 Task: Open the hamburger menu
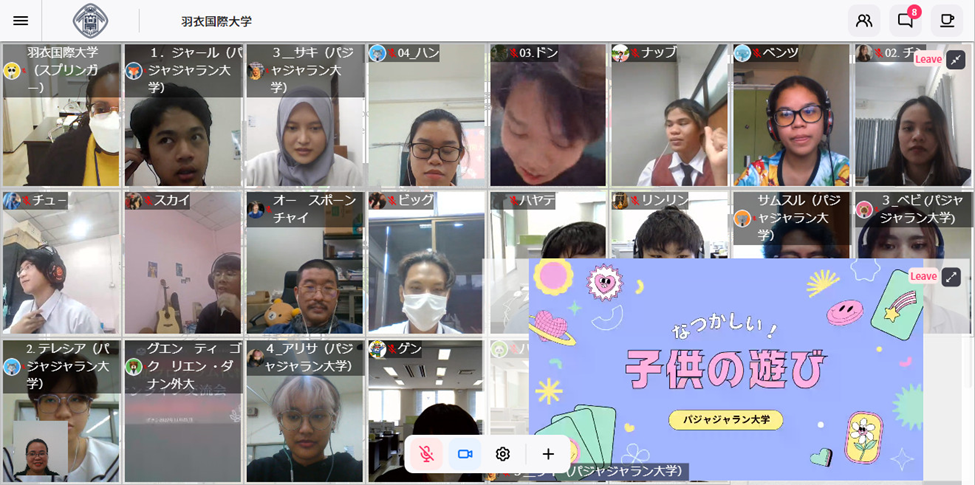click(x=21, y=21)
